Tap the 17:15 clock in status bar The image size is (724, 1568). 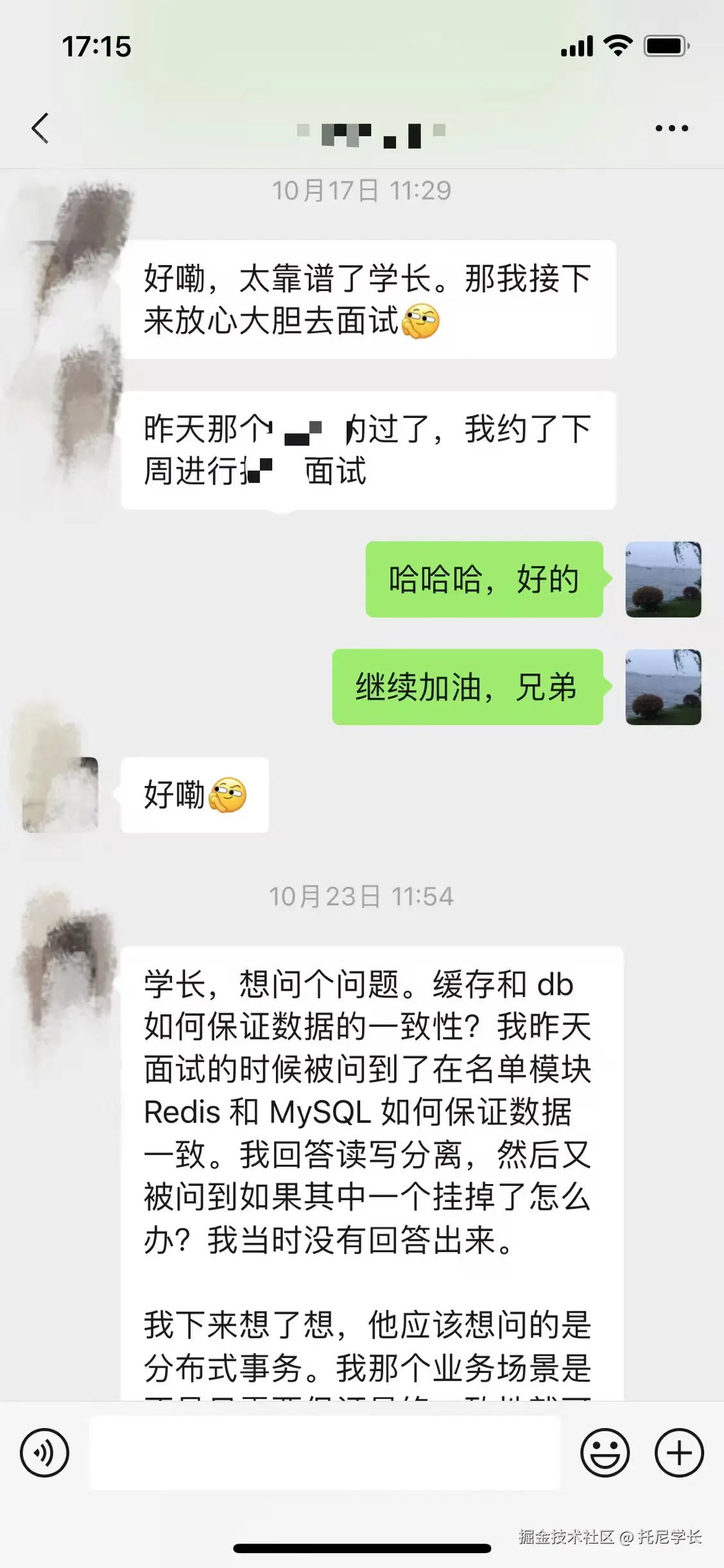[98, 45]
